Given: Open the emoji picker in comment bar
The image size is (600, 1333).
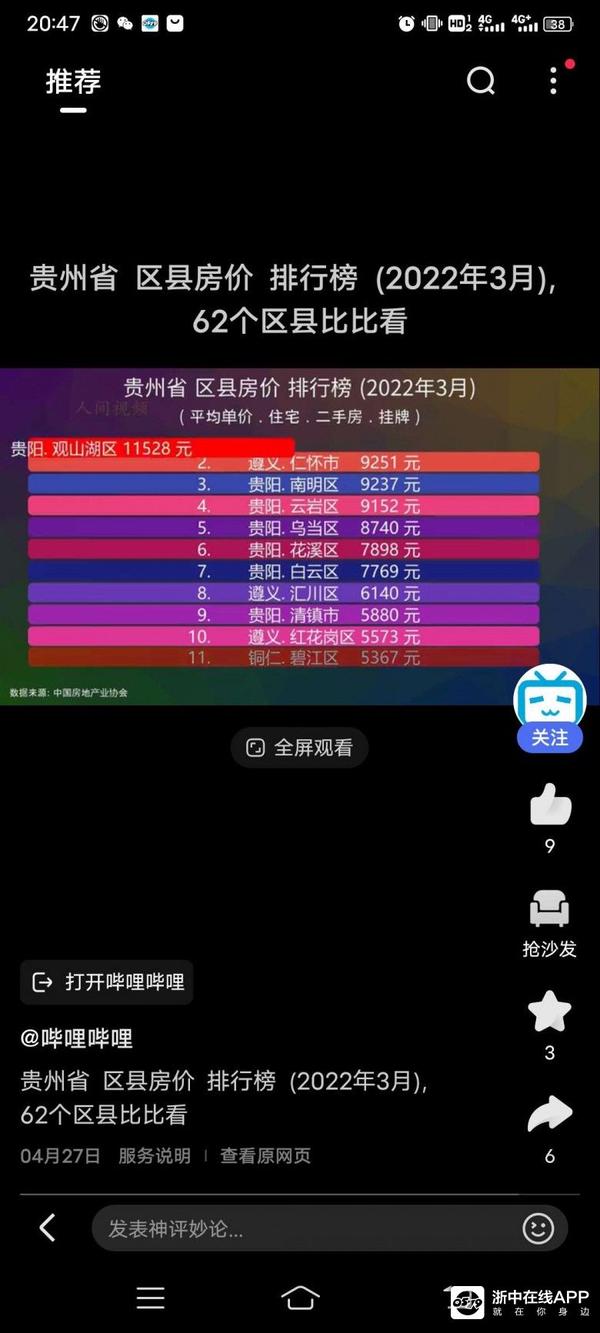Looking at the screenshot, I should (538, 1228).
